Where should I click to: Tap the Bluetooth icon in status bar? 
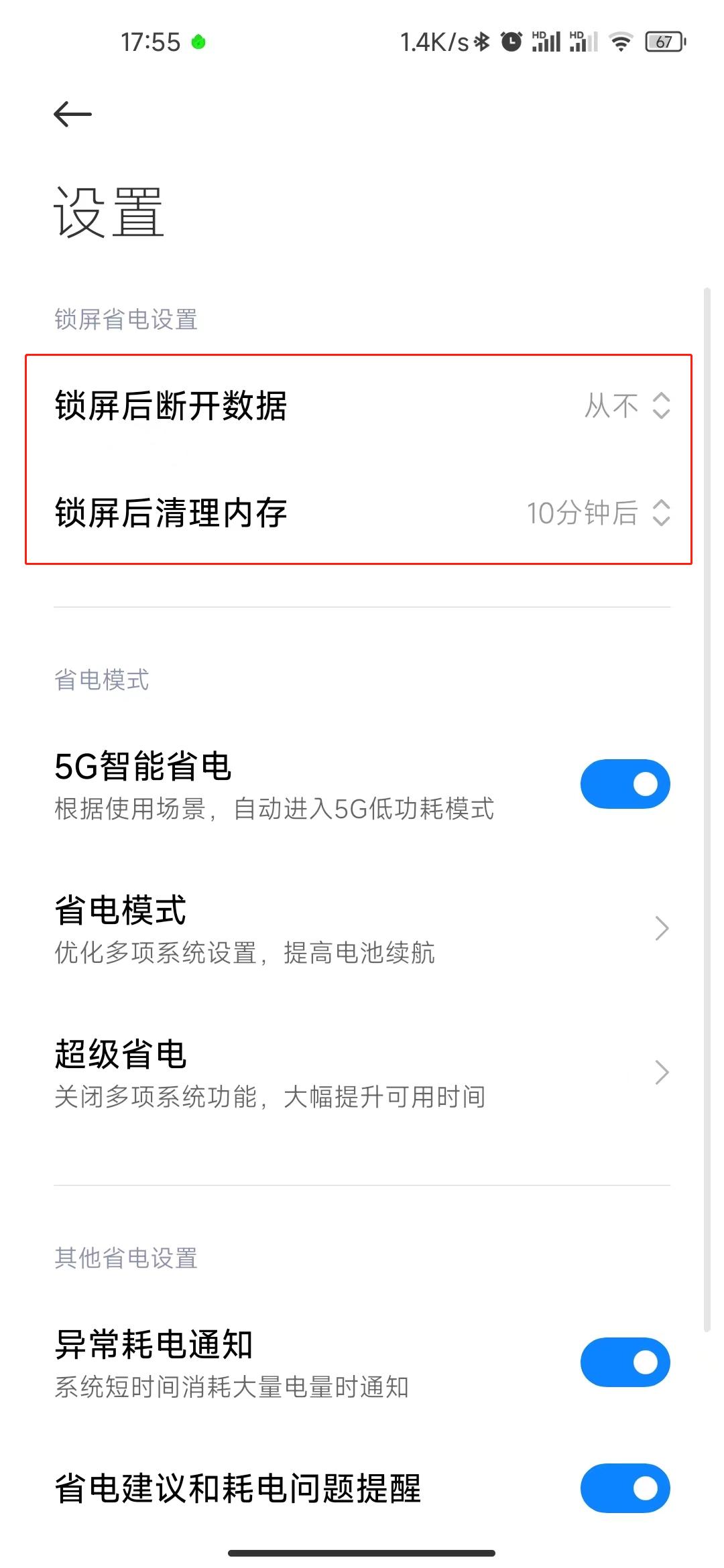click(x=483, y=42)
